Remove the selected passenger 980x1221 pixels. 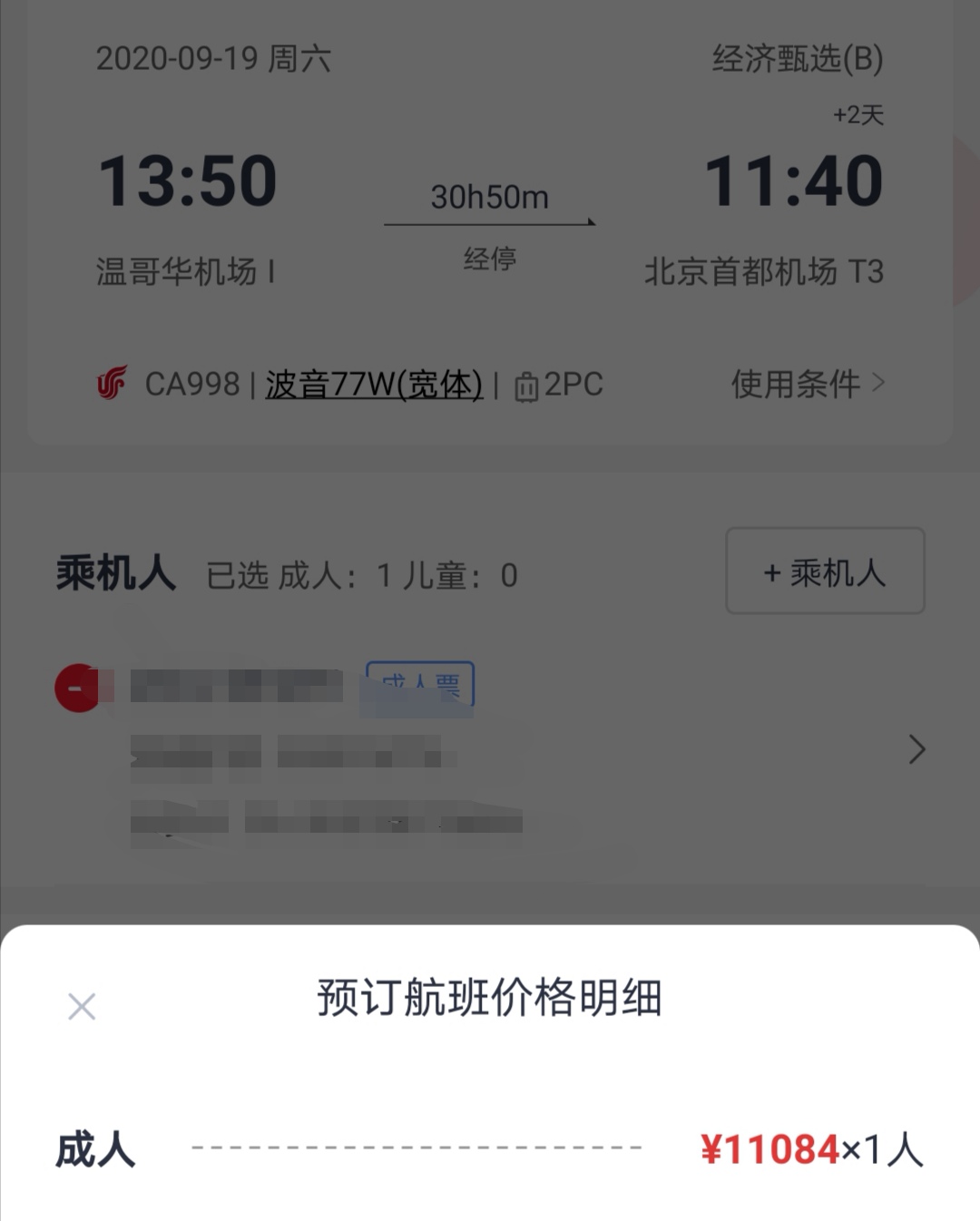tap(76, 689)
